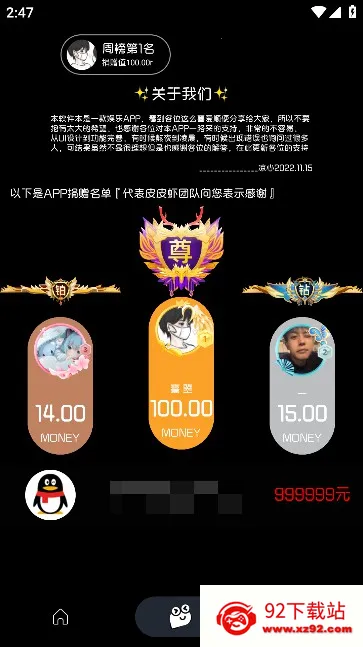Open the QQ penguin donor row
The image size is (363, 647).
coord(182,494)
